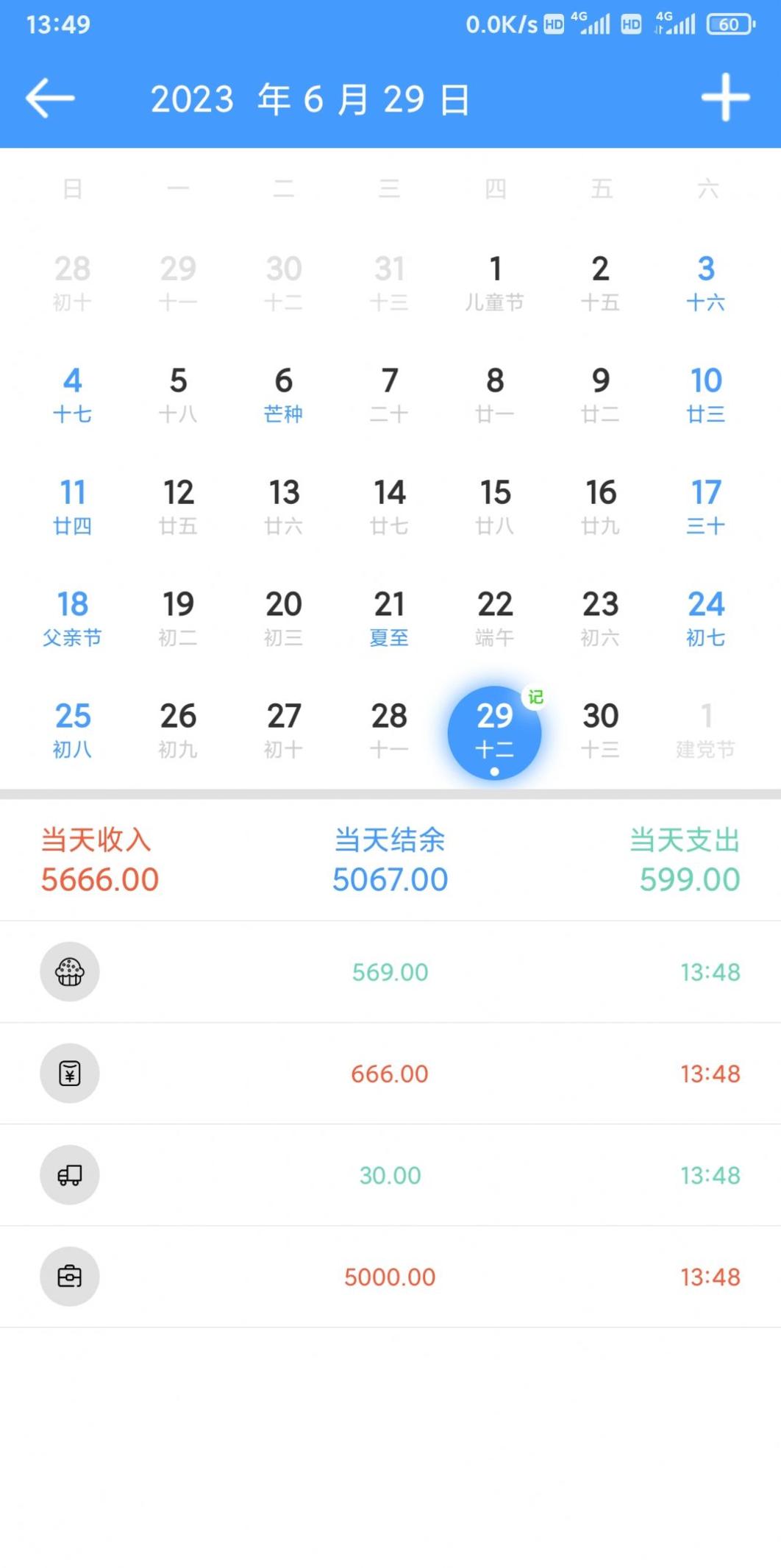The image size is (781, 1568).
Task: Tap June 22, the 端午 festival date
Action: (495, 618)
